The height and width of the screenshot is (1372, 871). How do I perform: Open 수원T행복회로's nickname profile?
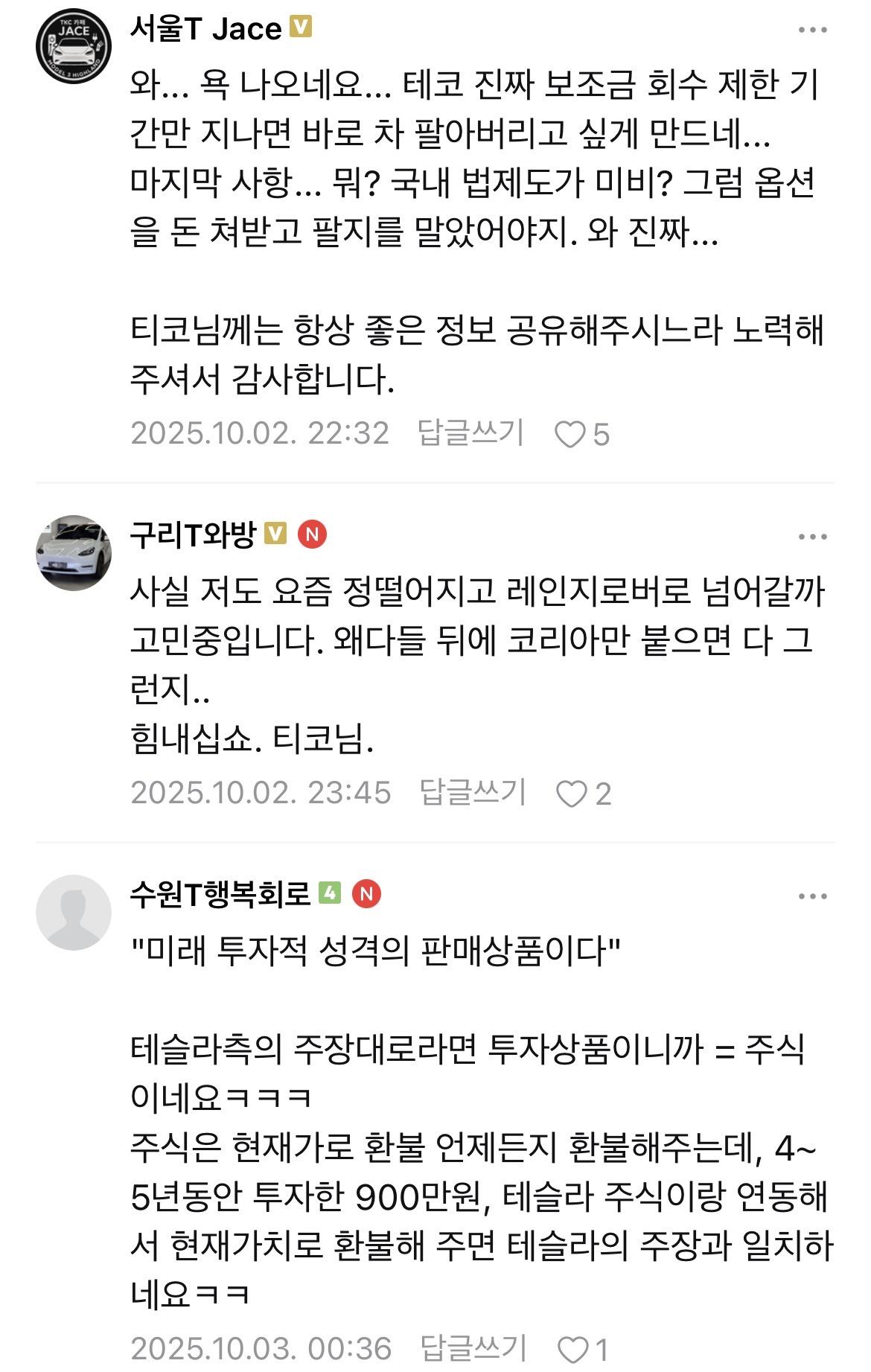click(220, 893)
